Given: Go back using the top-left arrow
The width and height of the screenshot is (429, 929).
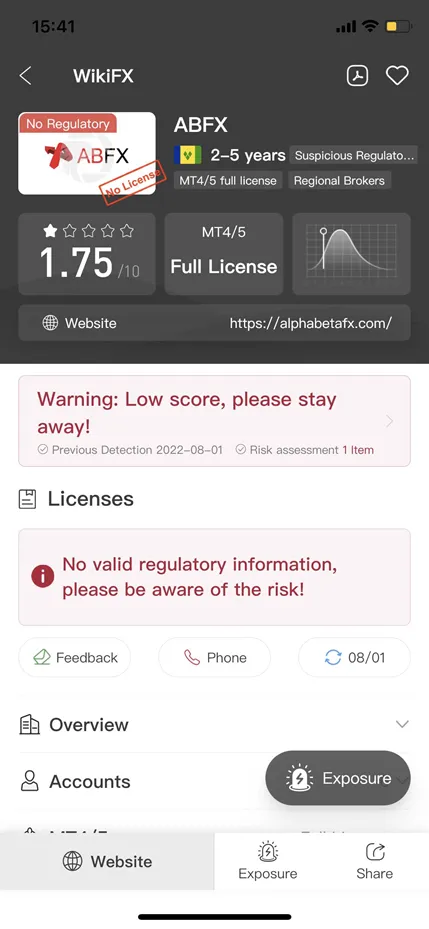Looking at the screenshot, I should click(x=25, y=76).
